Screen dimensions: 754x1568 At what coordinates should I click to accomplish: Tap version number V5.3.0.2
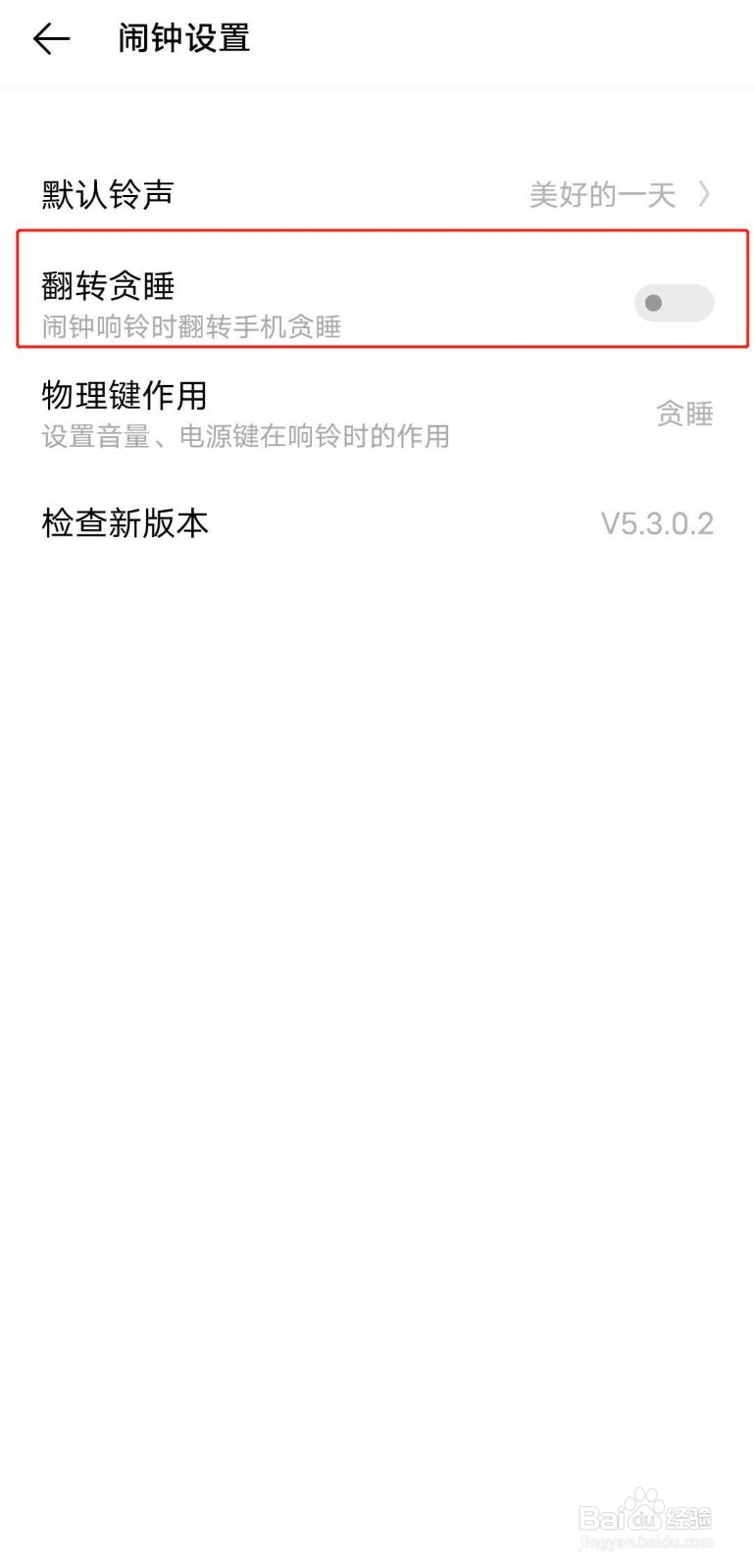point(658,524)
